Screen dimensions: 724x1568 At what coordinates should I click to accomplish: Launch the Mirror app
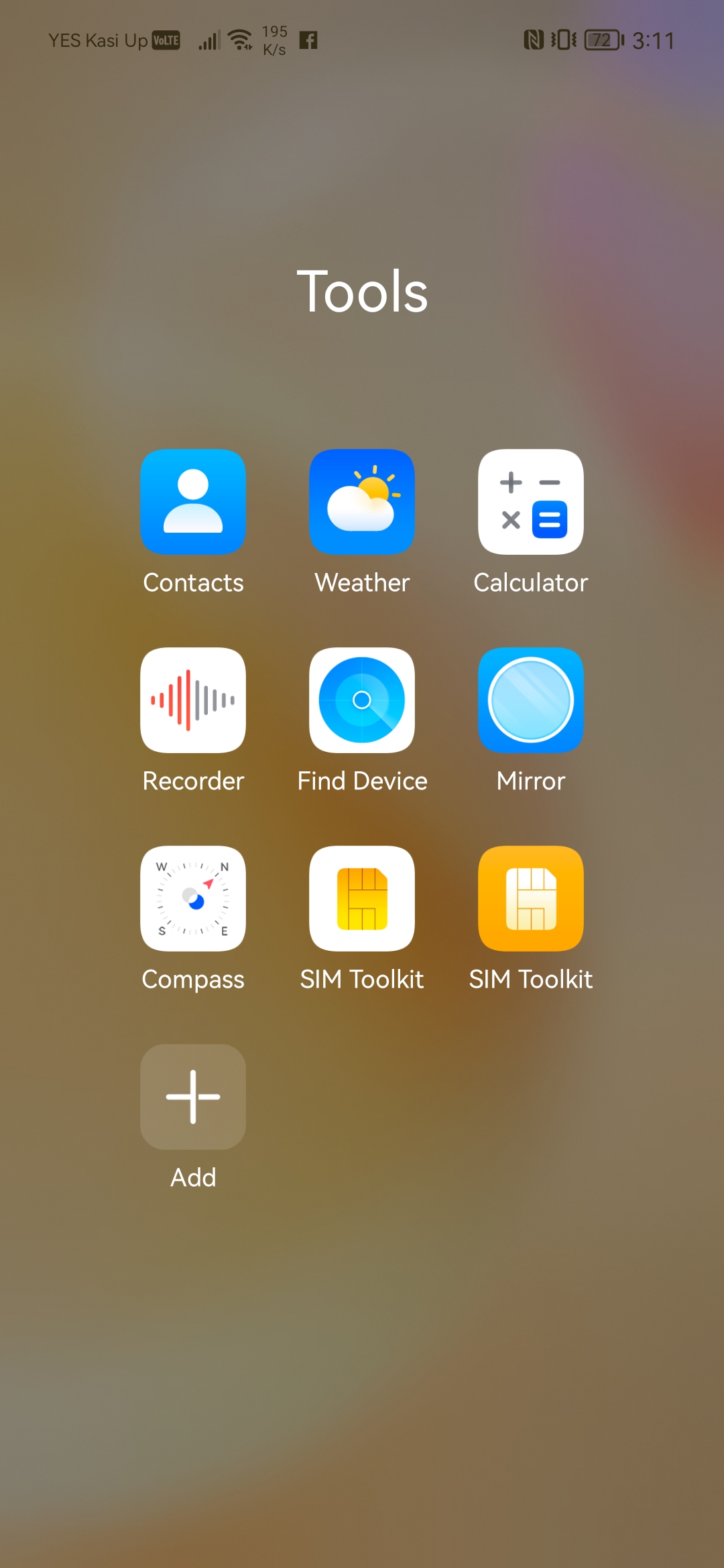tap(530, 700)
